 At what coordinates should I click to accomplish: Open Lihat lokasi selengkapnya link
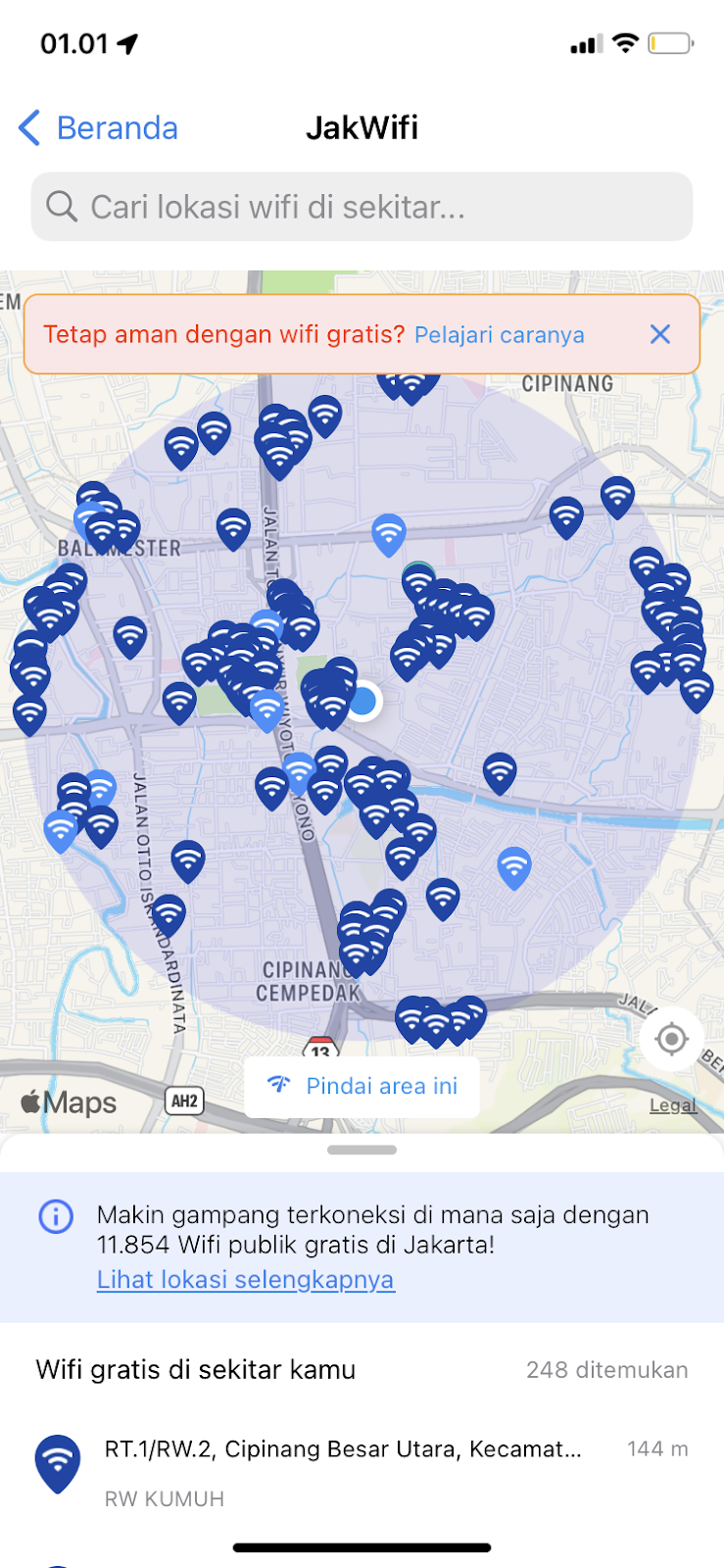(245, 1280)
